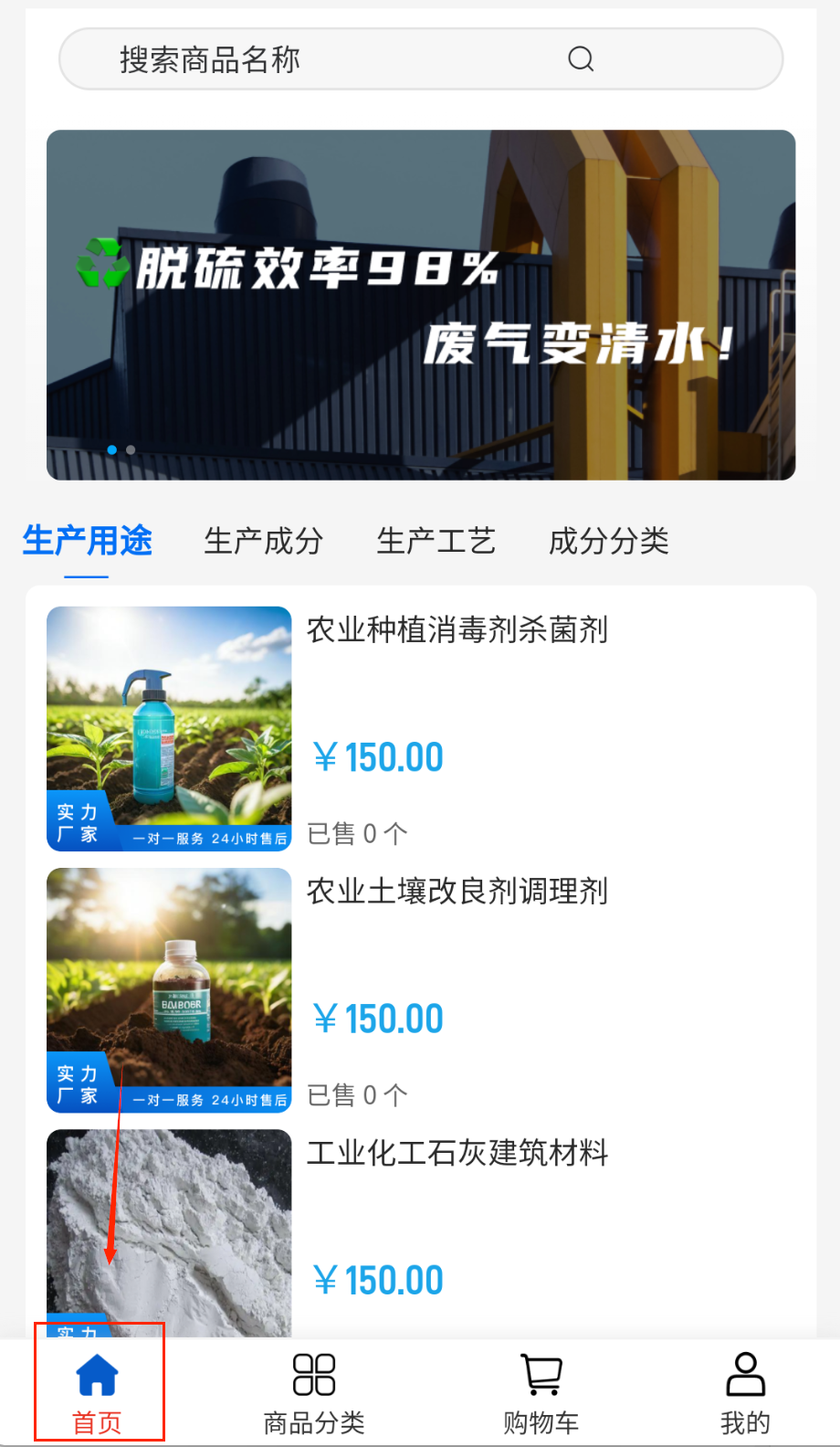Tap the 搜索商品名称 search field
Image resolution: width=840 pixels, height=1447 pixels.
(x=310, y=59)
